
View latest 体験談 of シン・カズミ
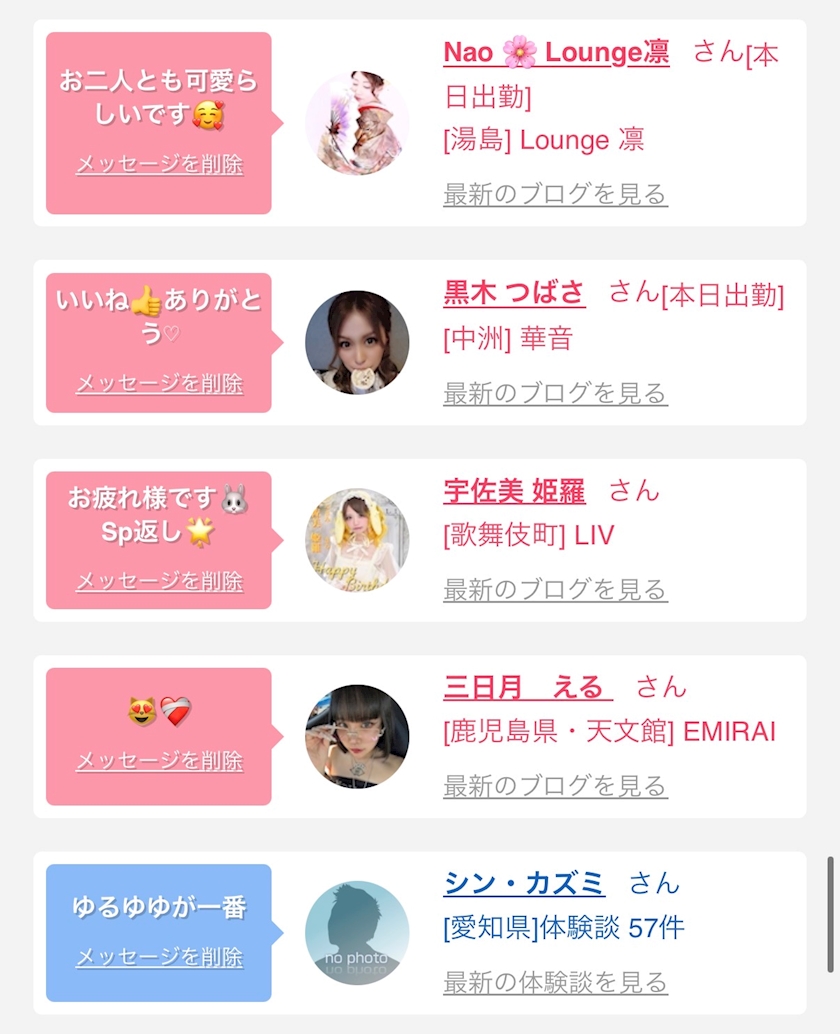tap(555, 982)
